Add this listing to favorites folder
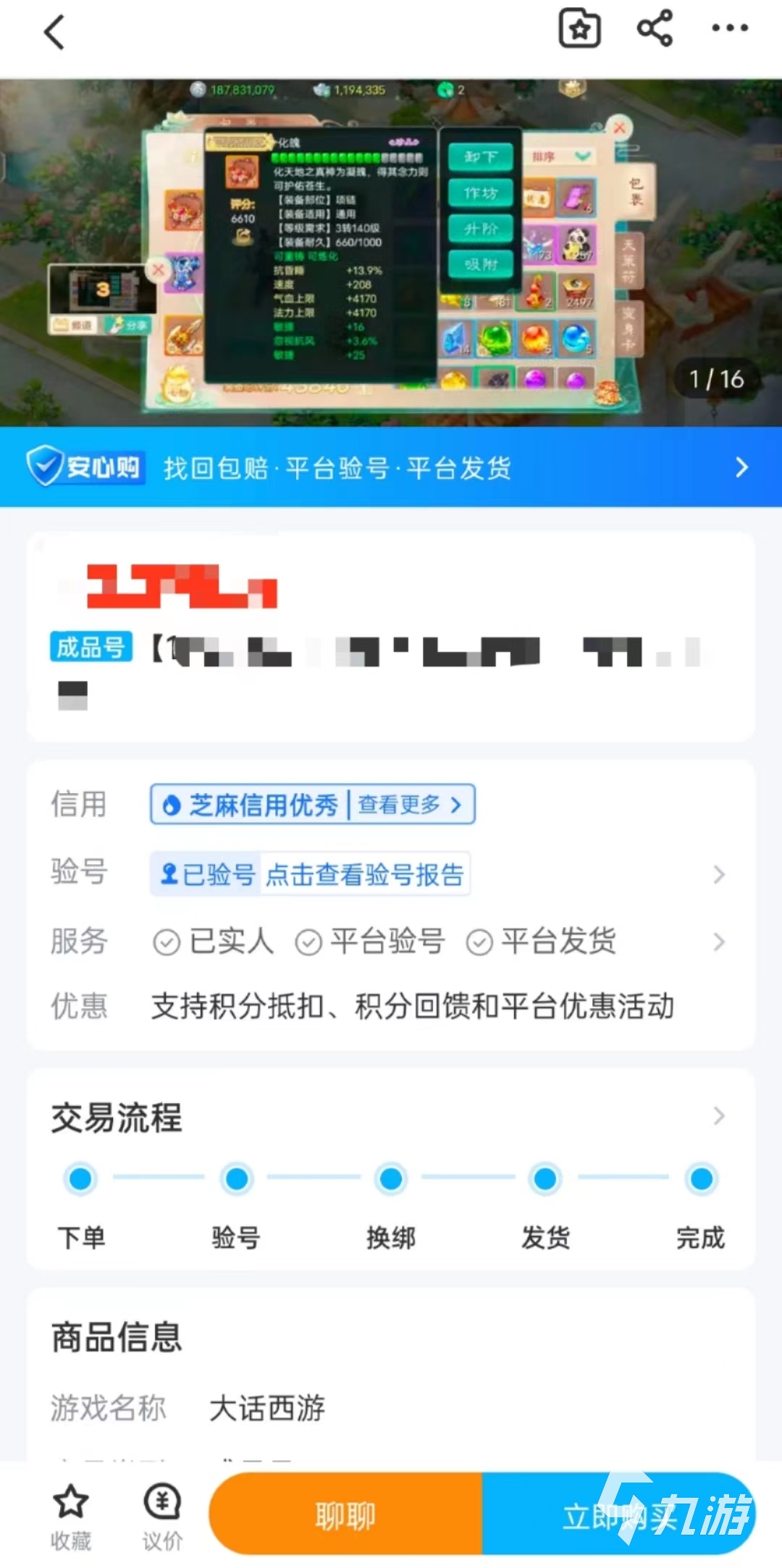782x1568 pixels. [579, 29]
